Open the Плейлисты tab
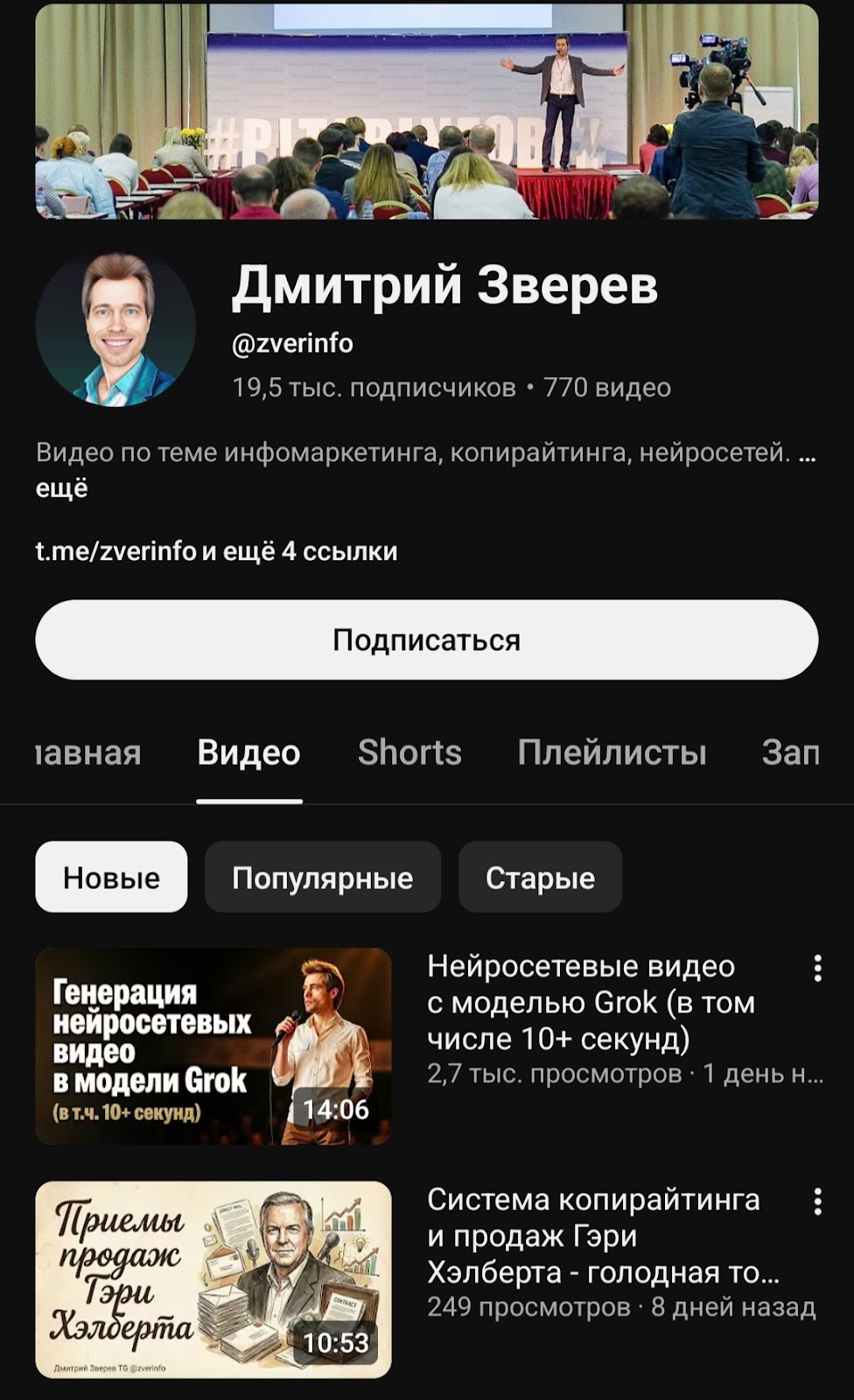This screenshot has height=1400, width=854. [x=612, y=752]
